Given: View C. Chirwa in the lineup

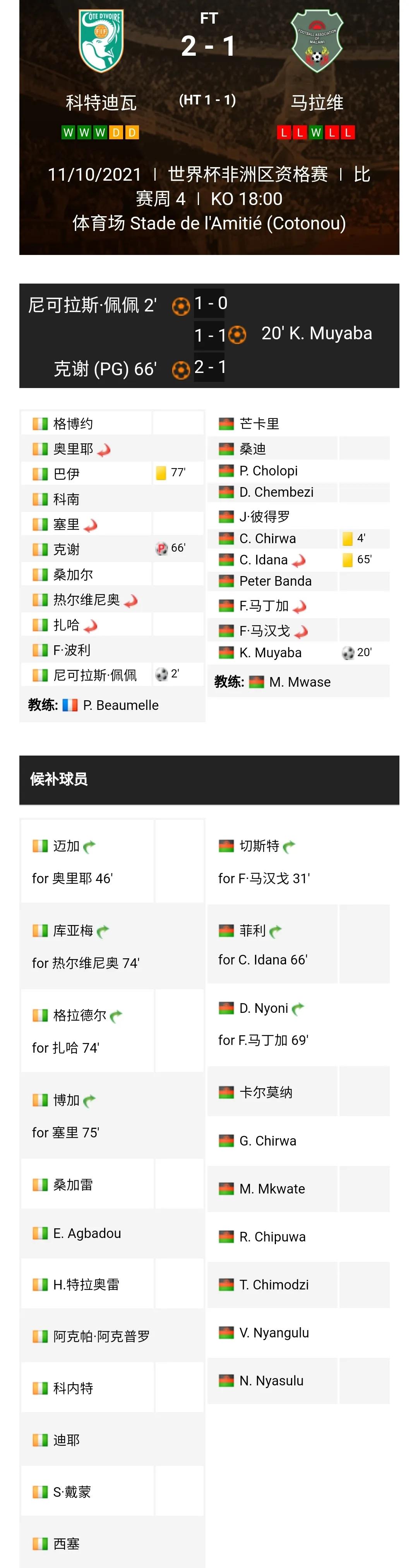Looking at the screenshot, I should 267,538.
